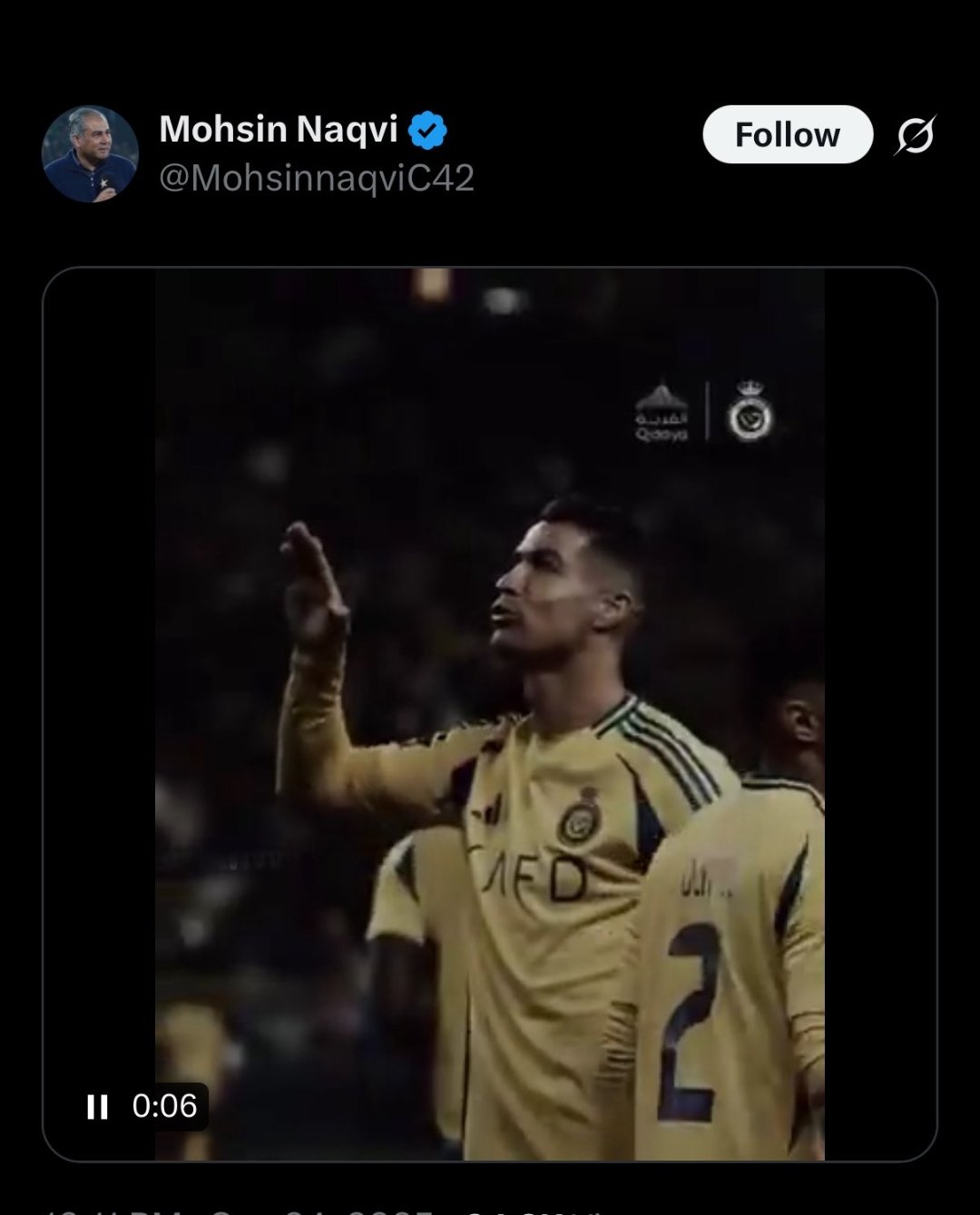The image size is (980, 1215).
Task: Open the Grok icon next to Follow
Action: (915, 135)
